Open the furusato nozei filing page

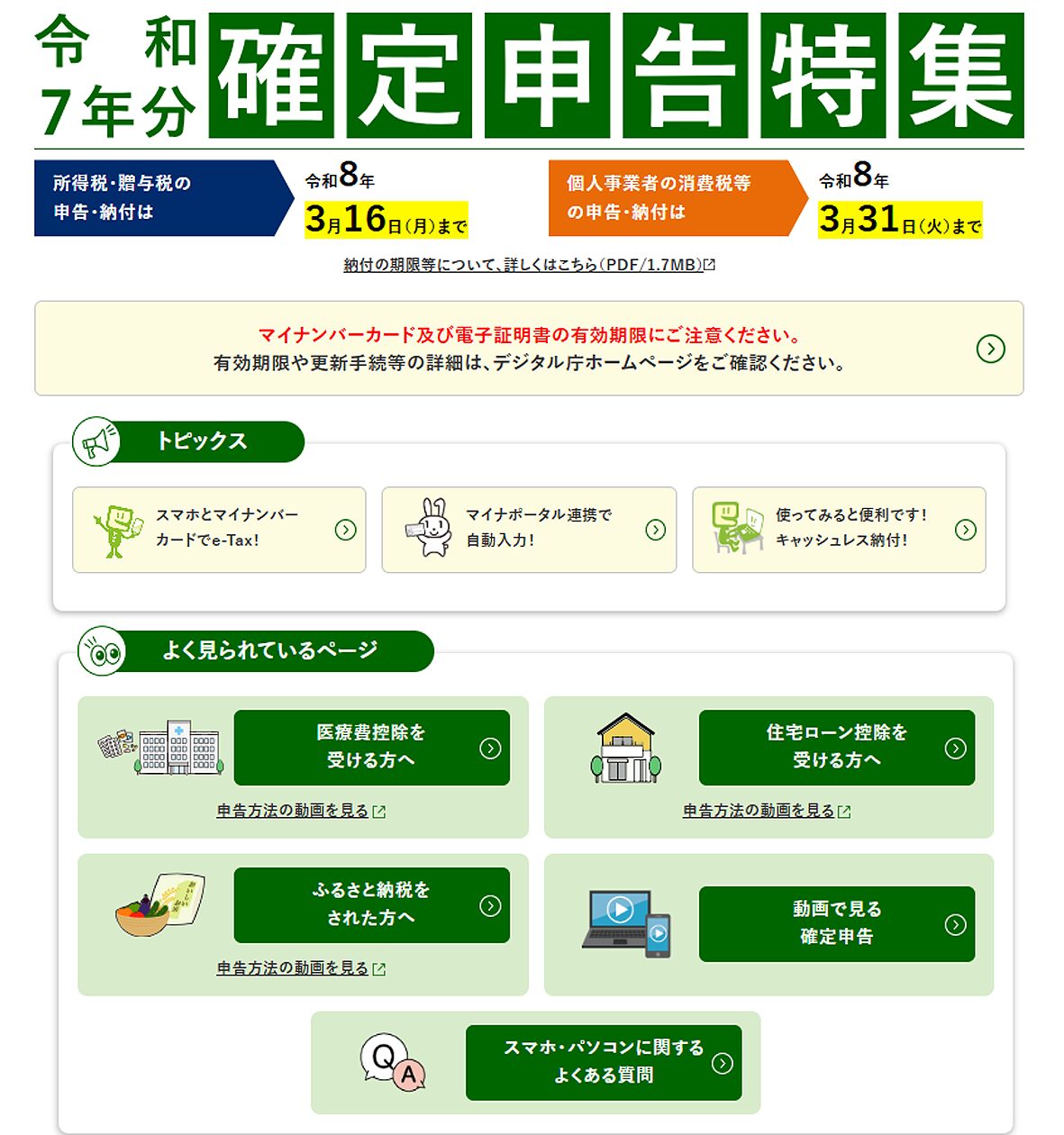(x=371, y=905)
